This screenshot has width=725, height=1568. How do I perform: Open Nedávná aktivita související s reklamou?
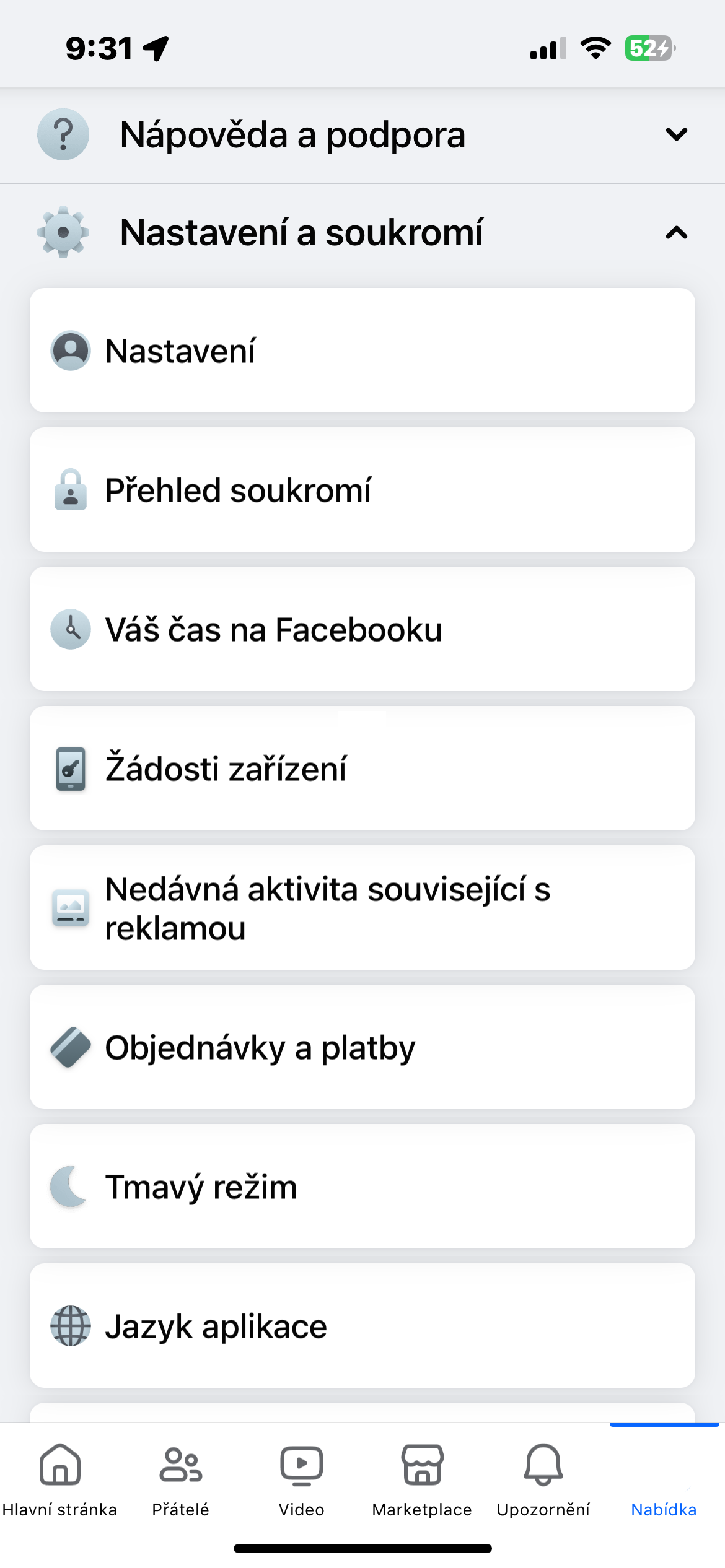362,908
